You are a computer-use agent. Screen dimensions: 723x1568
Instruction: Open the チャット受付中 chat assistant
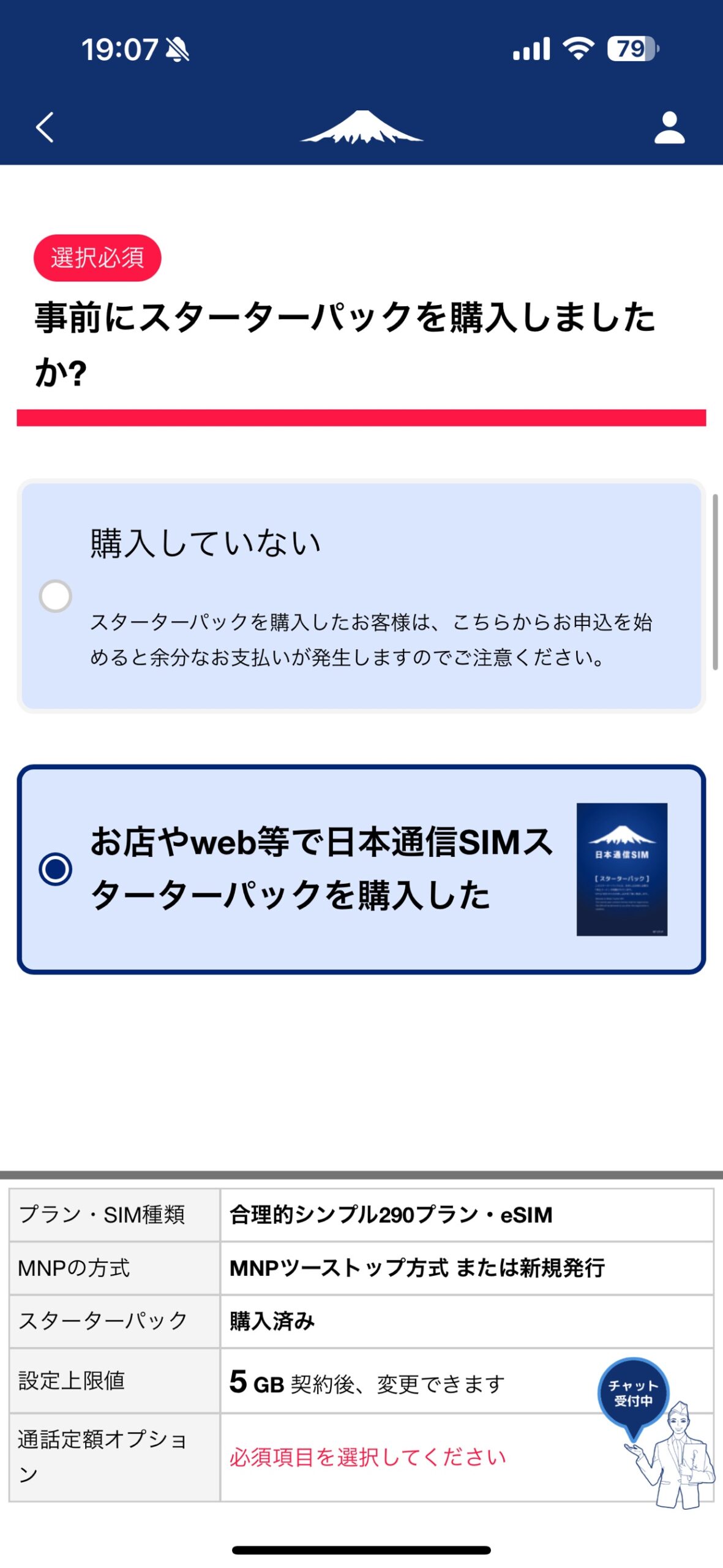coord(634,1393)
